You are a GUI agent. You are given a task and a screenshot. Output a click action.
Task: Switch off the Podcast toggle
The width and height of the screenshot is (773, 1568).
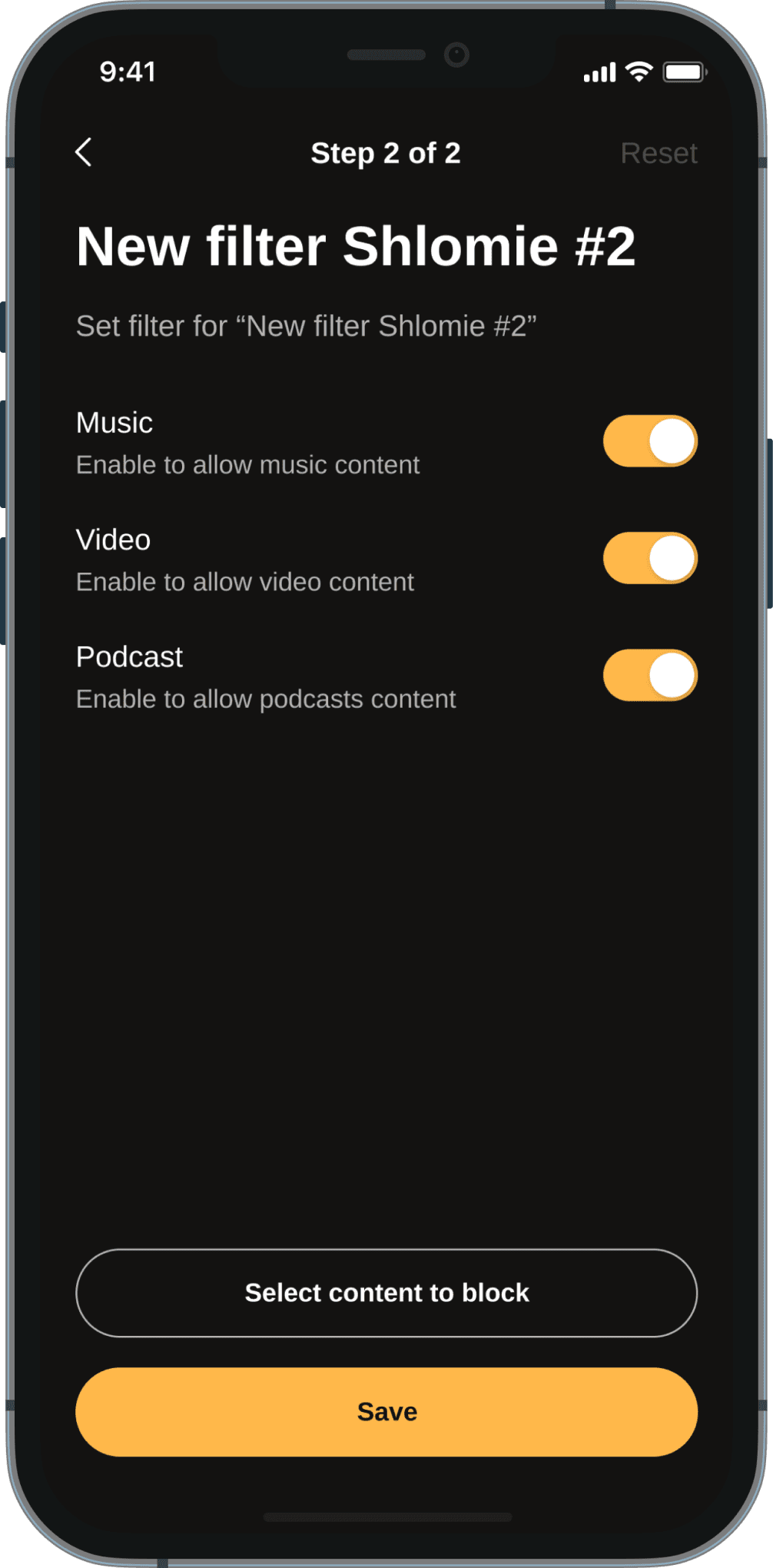point(650,675)
